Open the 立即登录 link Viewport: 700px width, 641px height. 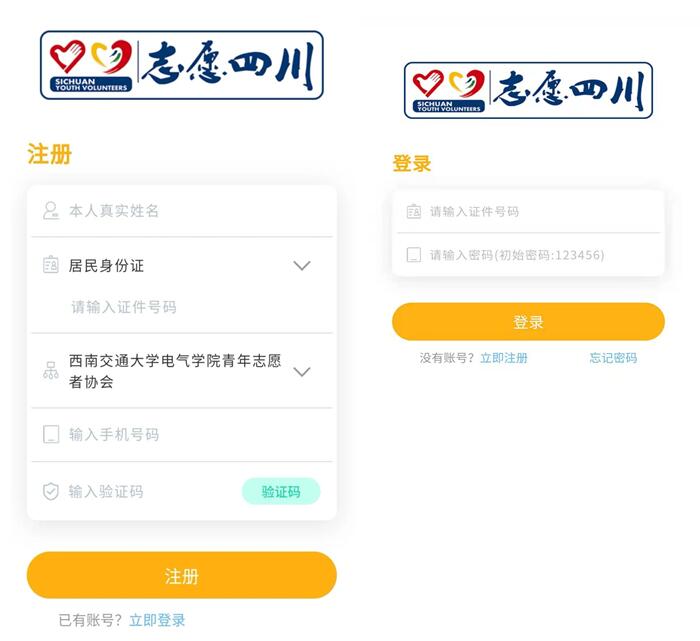157,621
